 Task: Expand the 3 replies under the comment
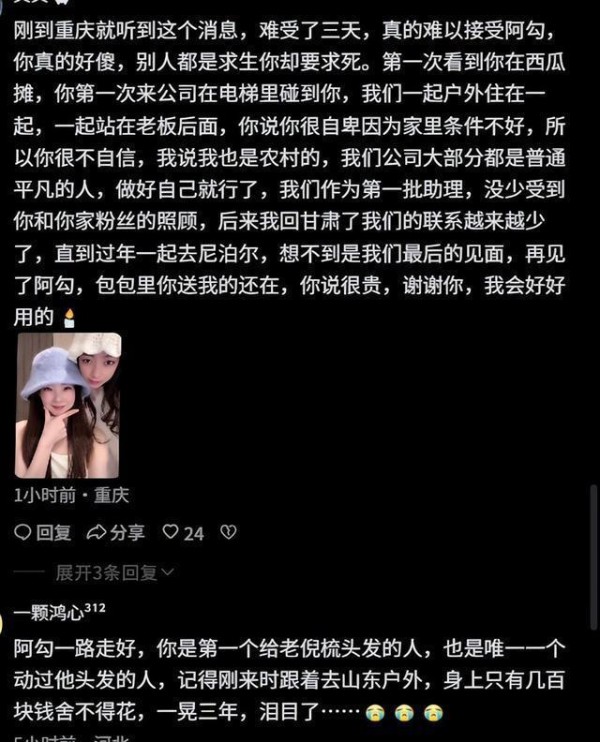click(115, 572)
